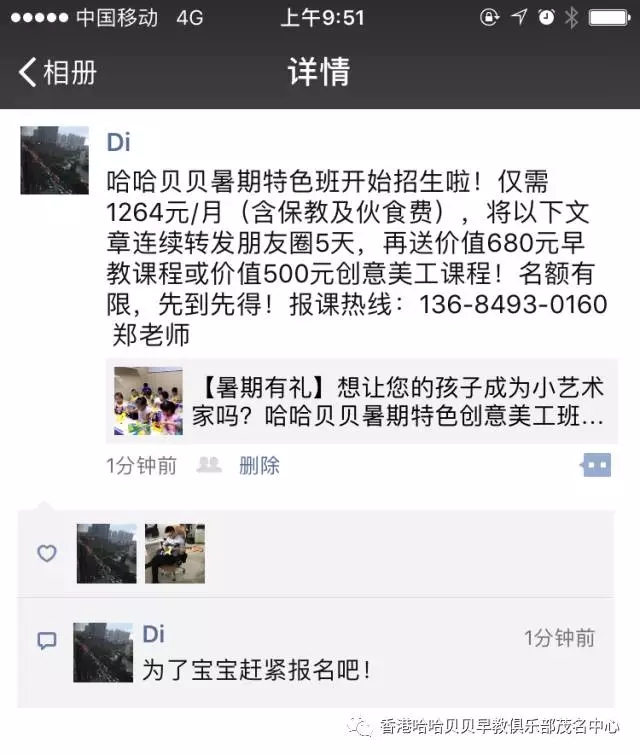The width and height of the screenshot is (640, 755).
Task: Delete this post via 删除
Action: [x=259, y=465]
